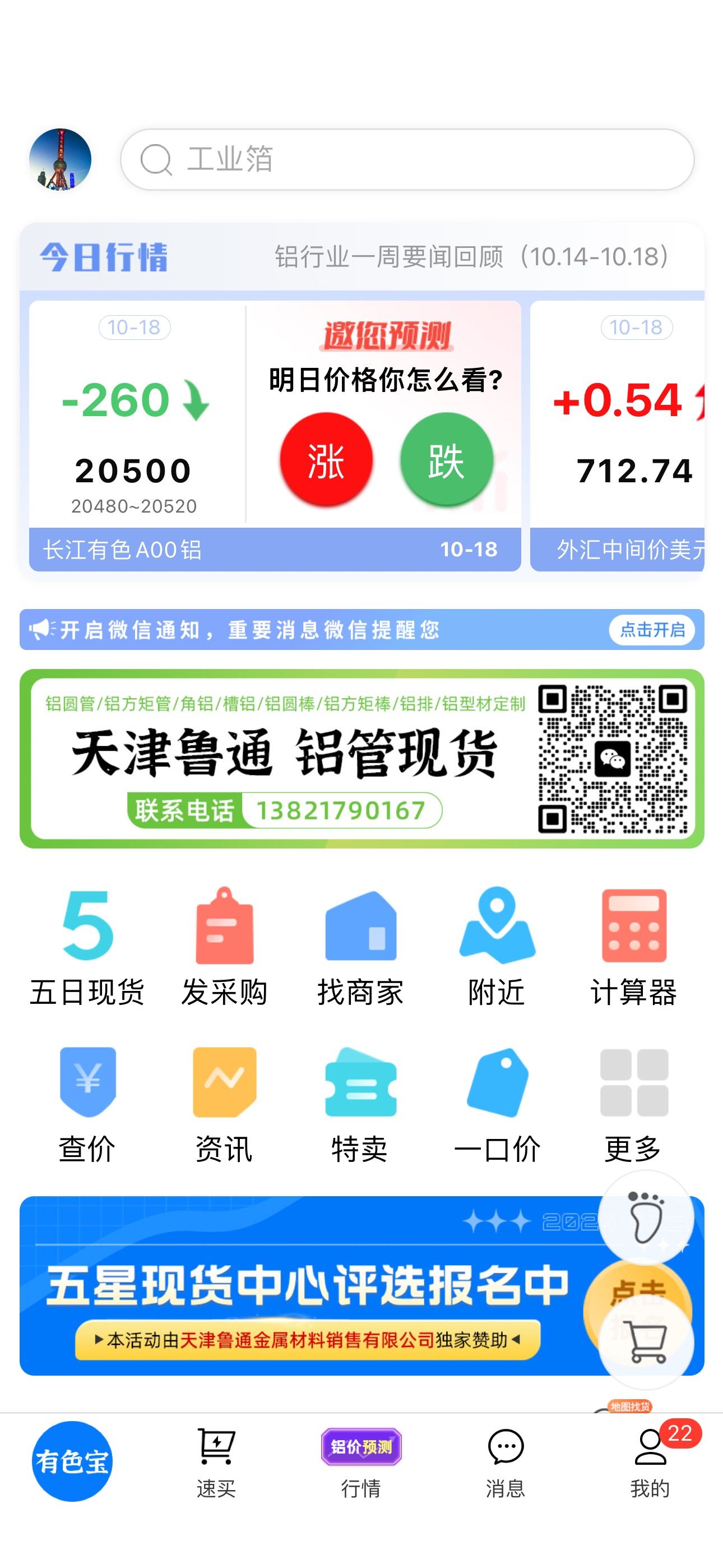
Task: Open the search box showing 工业箔
Action: [x=407, y=159]
